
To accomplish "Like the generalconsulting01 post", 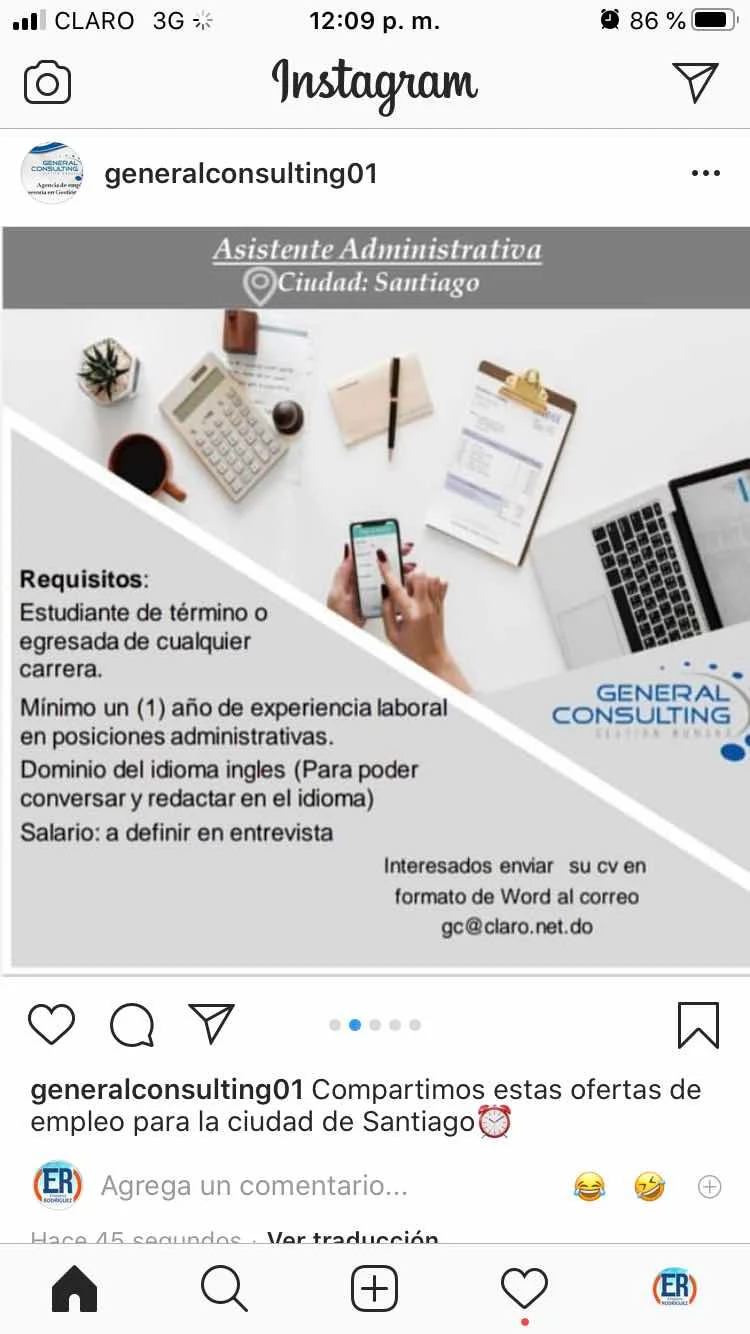I will point(51,1025).
